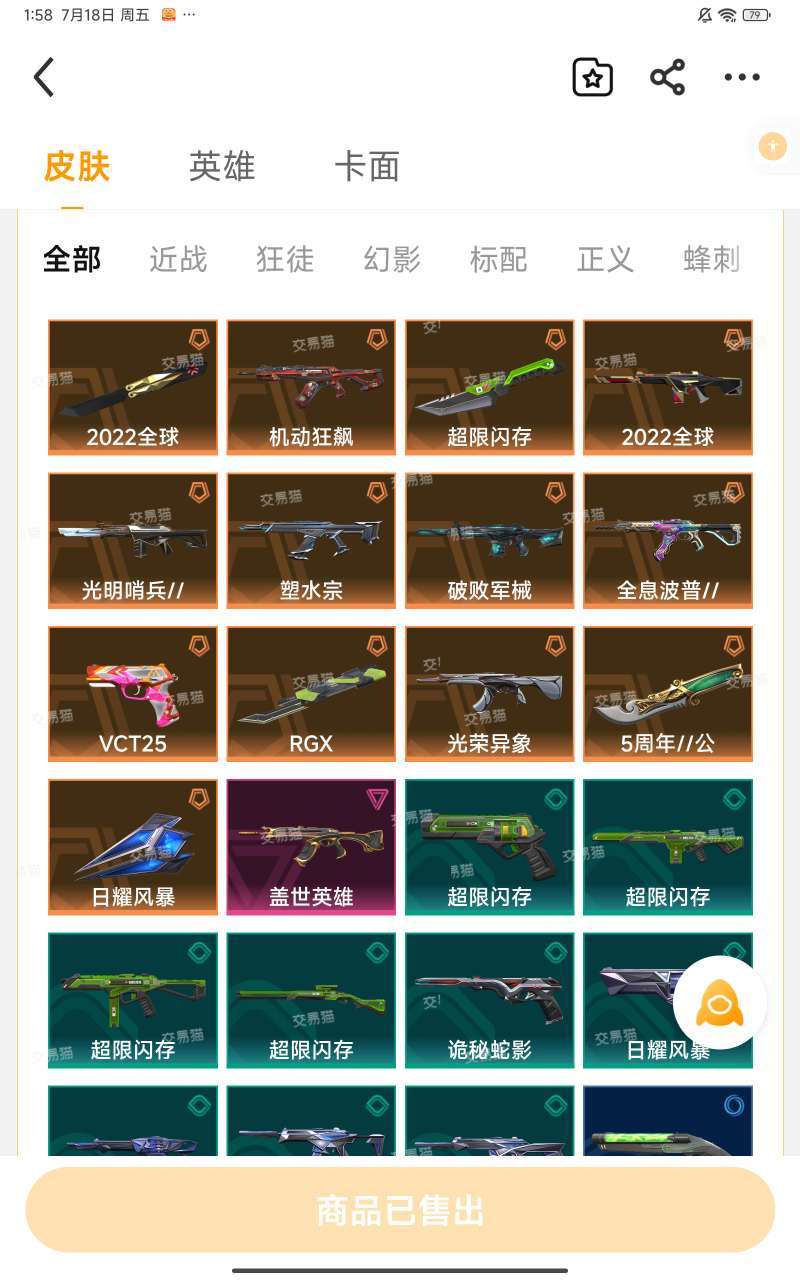Add this listing to favorites
This screenshot has width=800, height=1280.
[x=592, y=77]
